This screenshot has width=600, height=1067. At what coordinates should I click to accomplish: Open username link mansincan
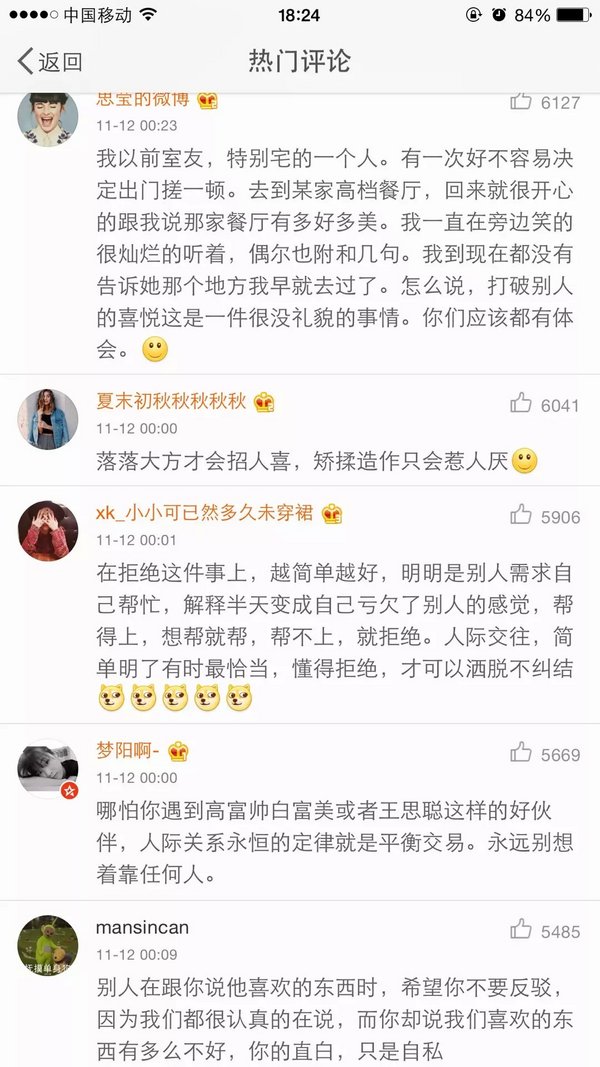(x=142, y=928)
